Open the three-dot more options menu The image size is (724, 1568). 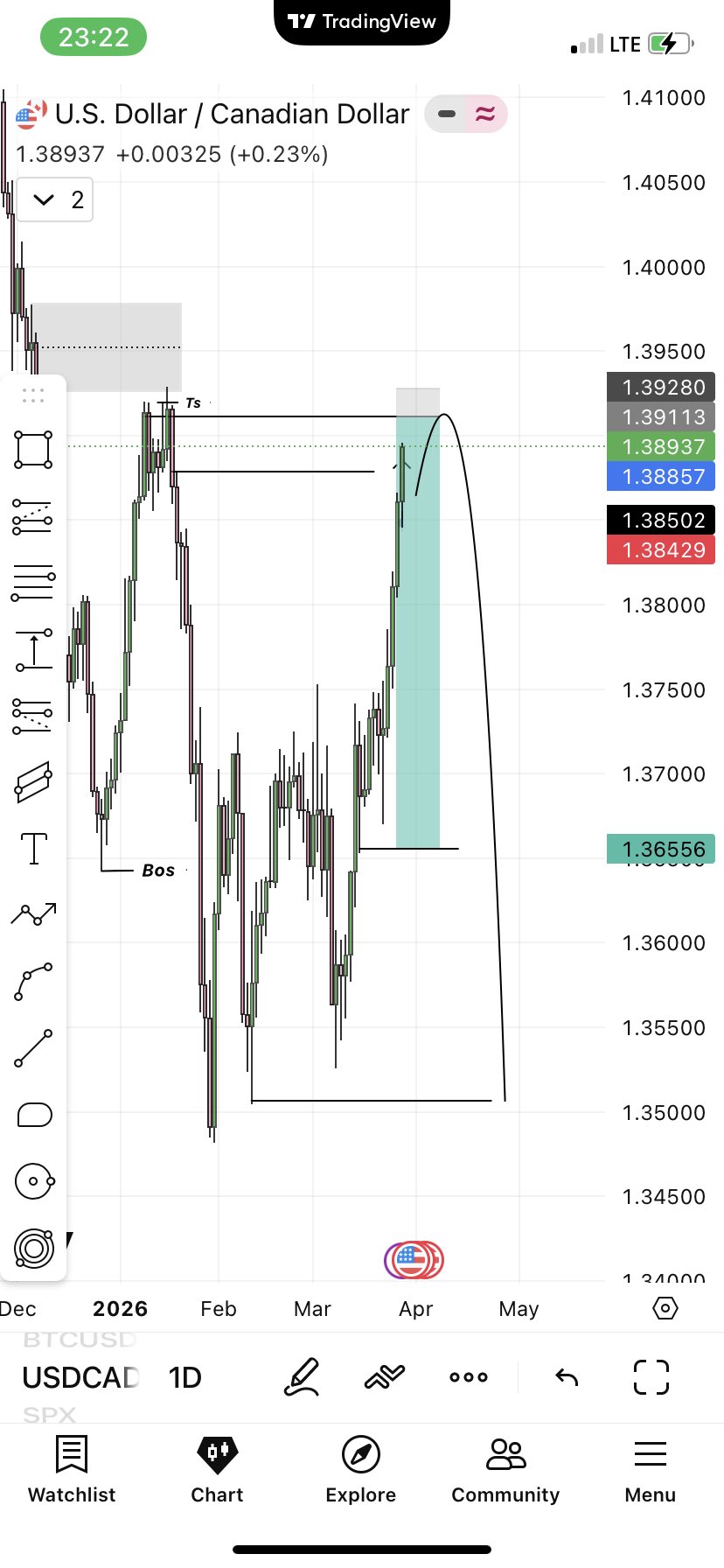pyautogui.click(x=469, y=1377)
